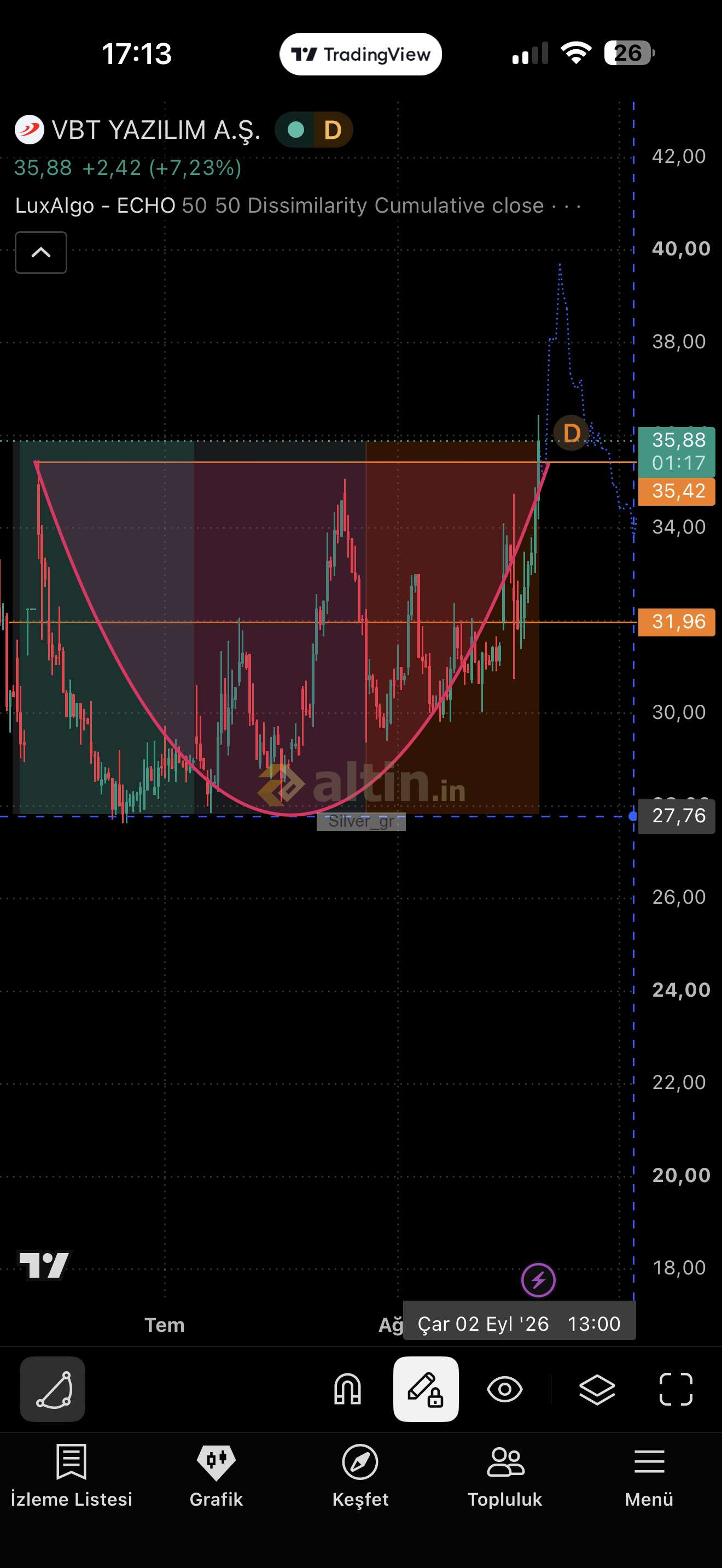
Task: Open the Menü tab
Action: [649, 1476]
